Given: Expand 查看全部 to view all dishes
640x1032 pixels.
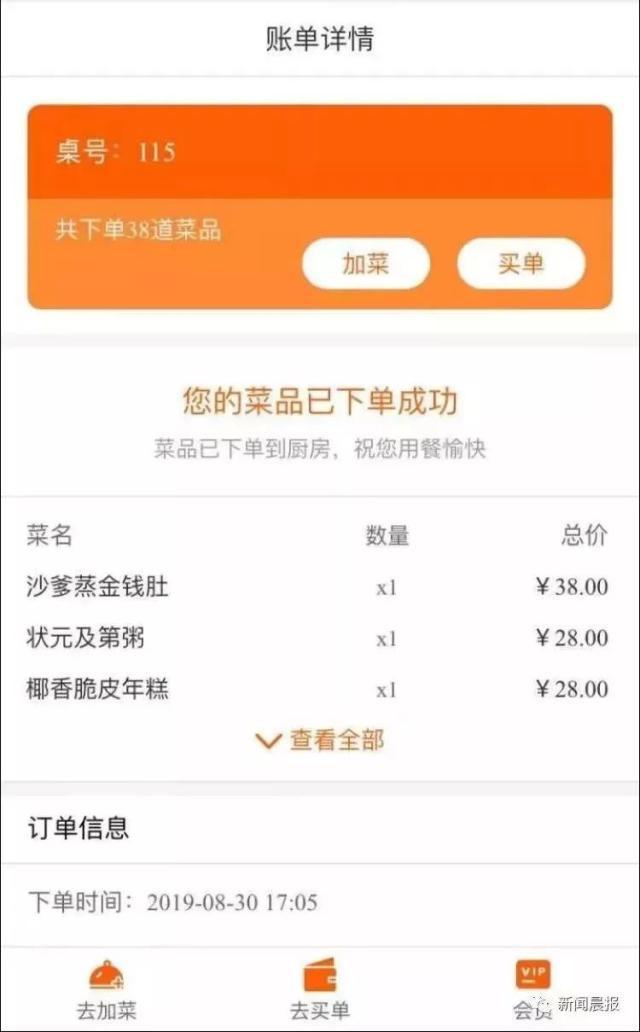Looking at the screenshot, I should pos(320,740).
